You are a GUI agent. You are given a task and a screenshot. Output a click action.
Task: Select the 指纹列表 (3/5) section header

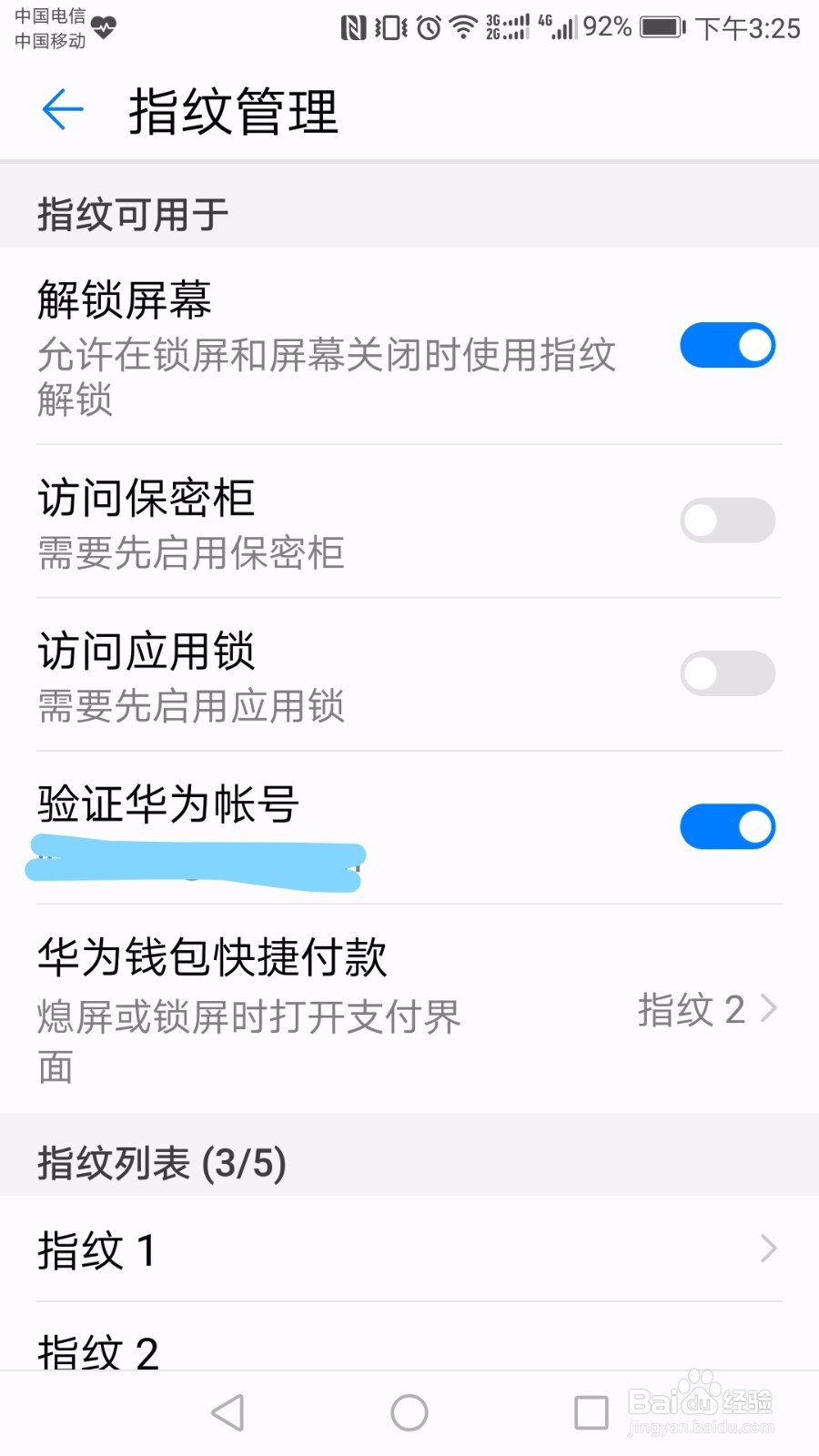point(160,1162)
